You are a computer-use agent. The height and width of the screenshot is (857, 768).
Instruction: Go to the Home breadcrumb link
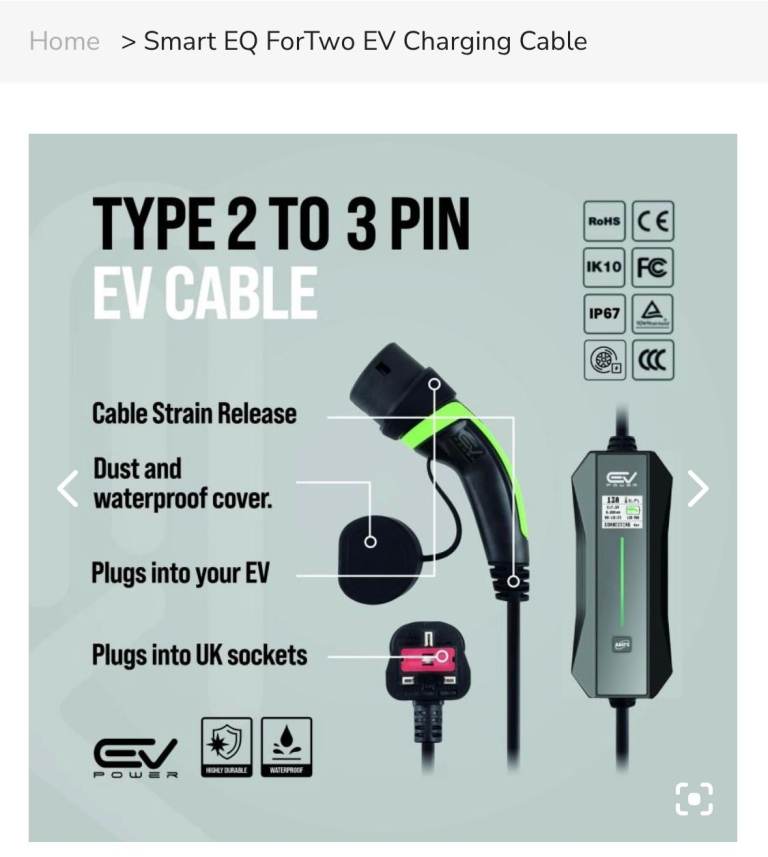(64, 41)
